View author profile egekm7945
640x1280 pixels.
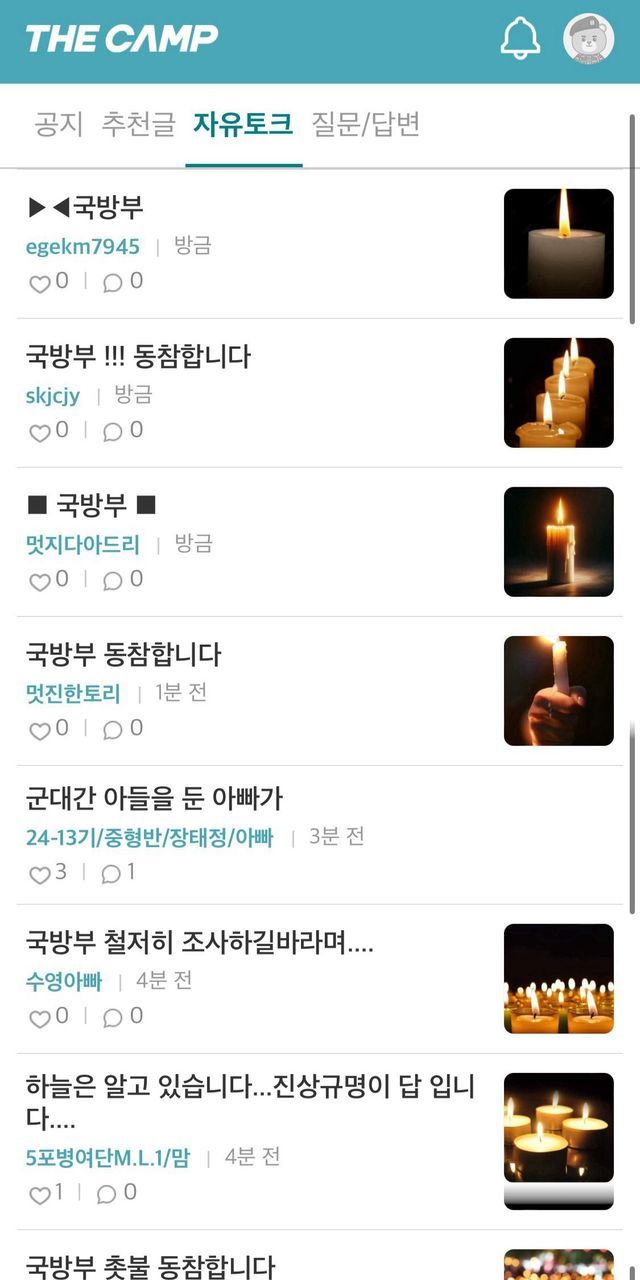(x=83, y=247)
